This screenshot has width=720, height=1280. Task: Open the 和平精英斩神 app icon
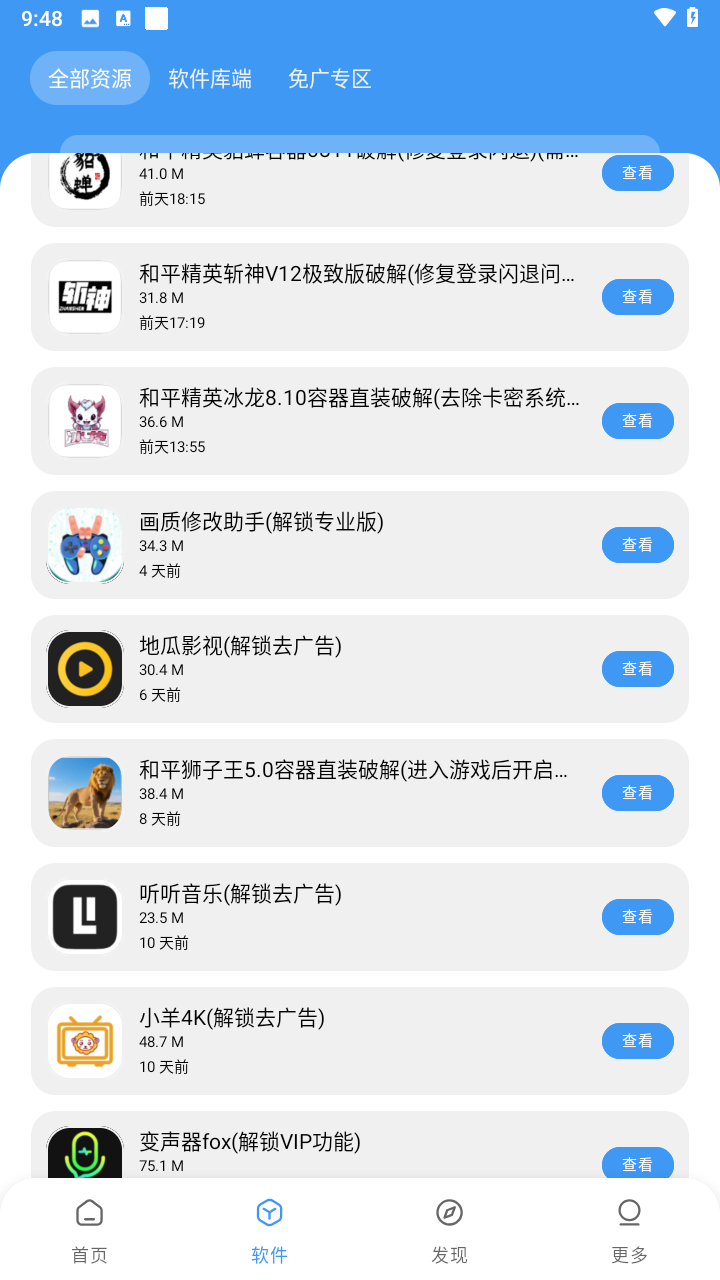[x=85, y=296]
